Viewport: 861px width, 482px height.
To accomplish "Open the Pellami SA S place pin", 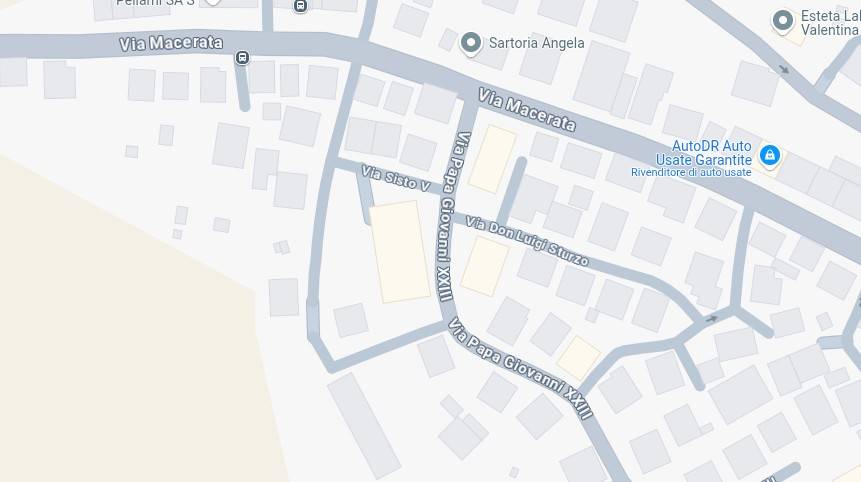I will pos(212,3).
